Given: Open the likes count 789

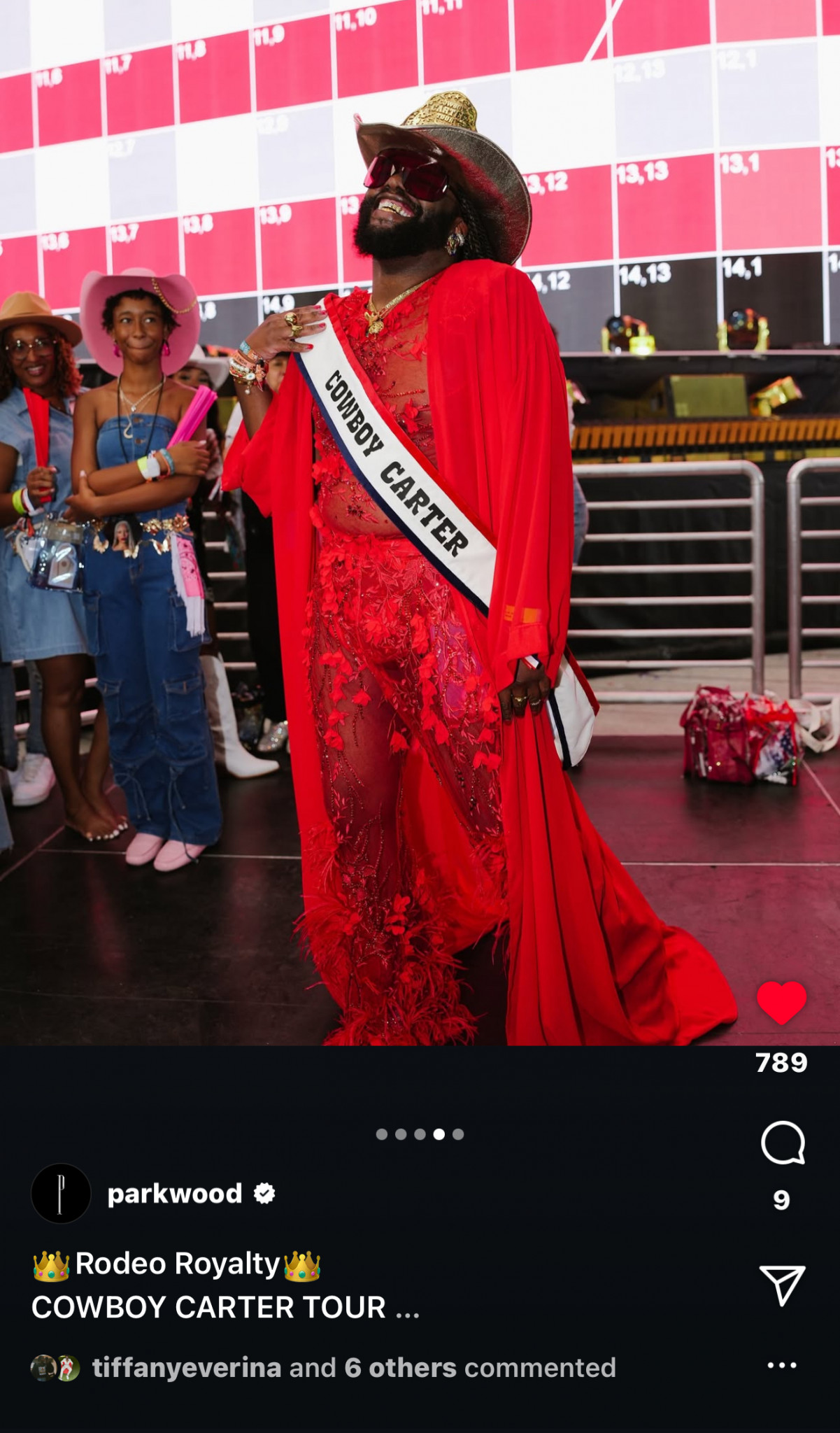Looking at the screenshot, I should coord(781,1063).
